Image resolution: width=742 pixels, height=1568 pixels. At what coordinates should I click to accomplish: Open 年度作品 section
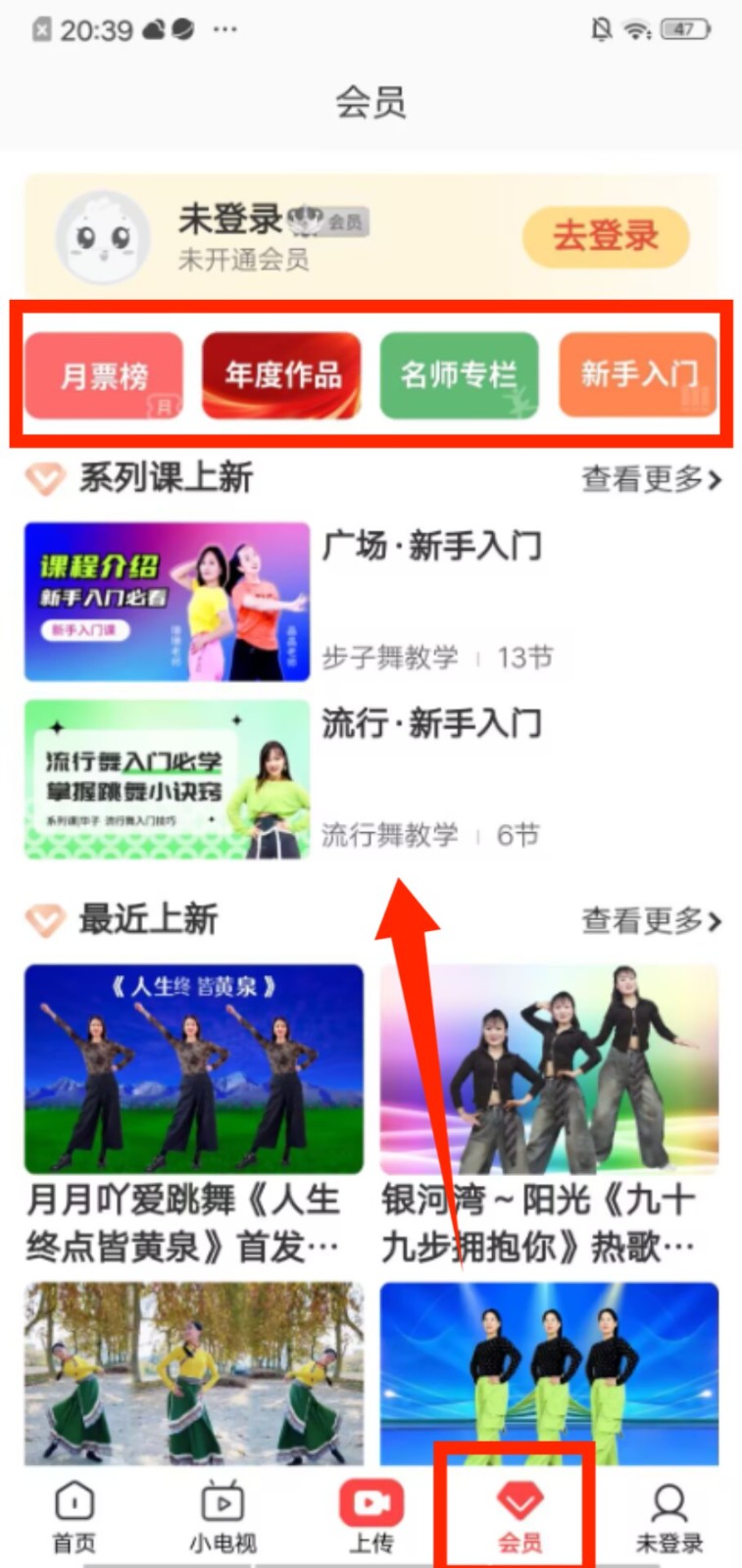[281, 375]
